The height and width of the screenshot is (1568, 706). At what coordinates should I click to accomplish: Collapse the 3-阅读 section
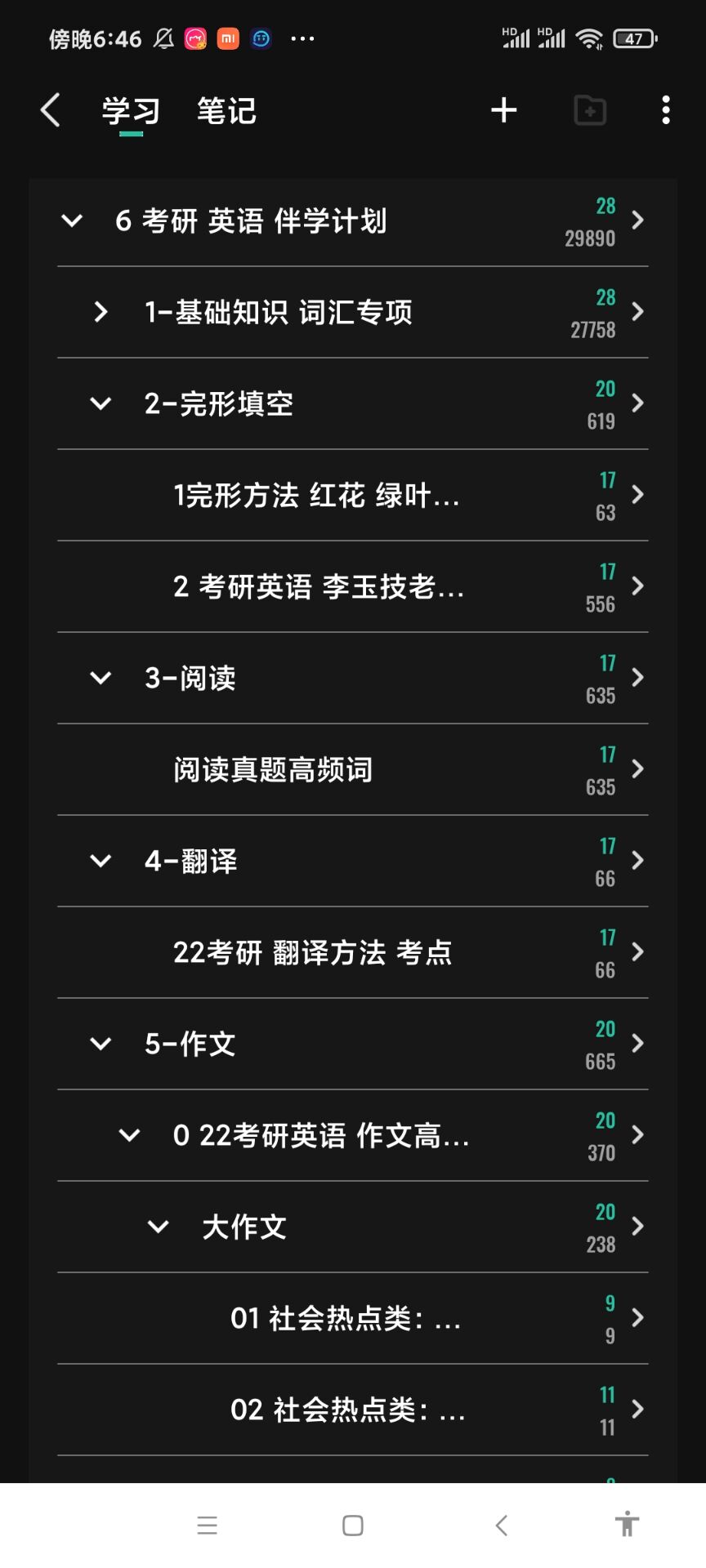[x=101, y=678]
